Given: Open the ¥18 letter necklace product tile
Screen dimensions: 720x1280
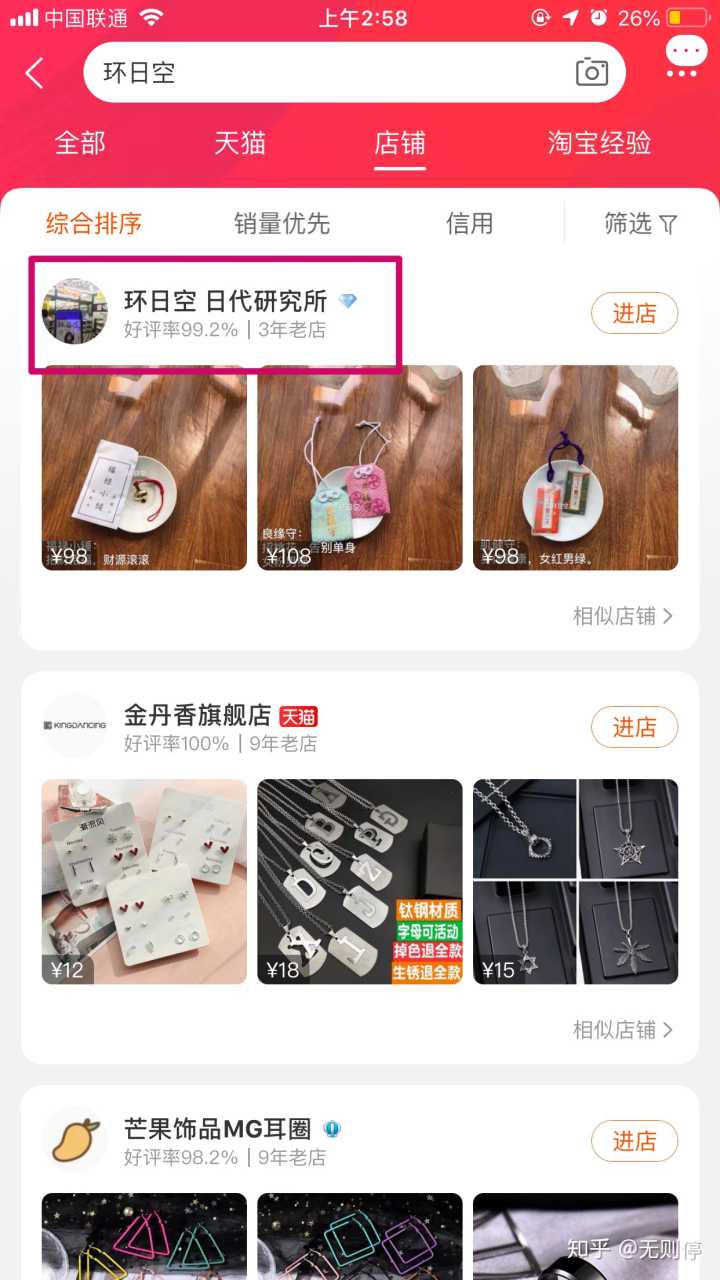Looking at the screenshot, I should (x=360, y=882).
